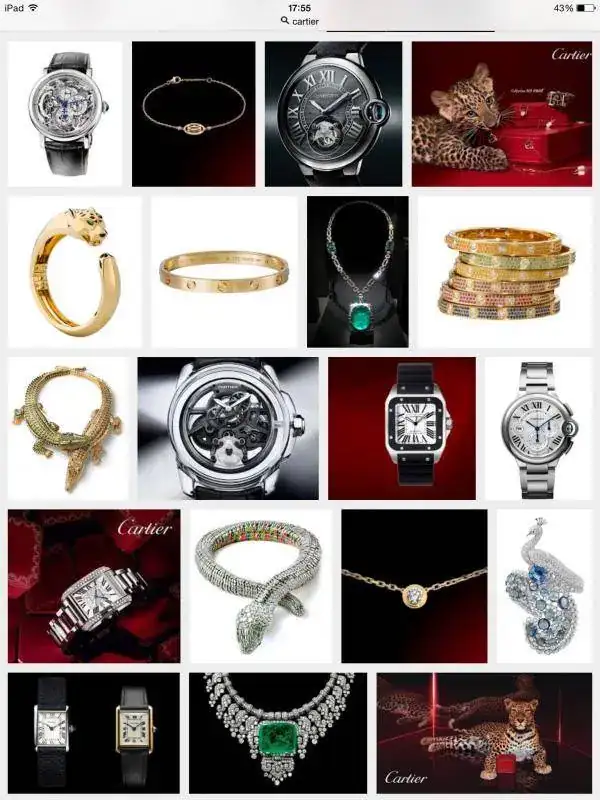Open the thin gold chain bracelet image

pos(193,113)
